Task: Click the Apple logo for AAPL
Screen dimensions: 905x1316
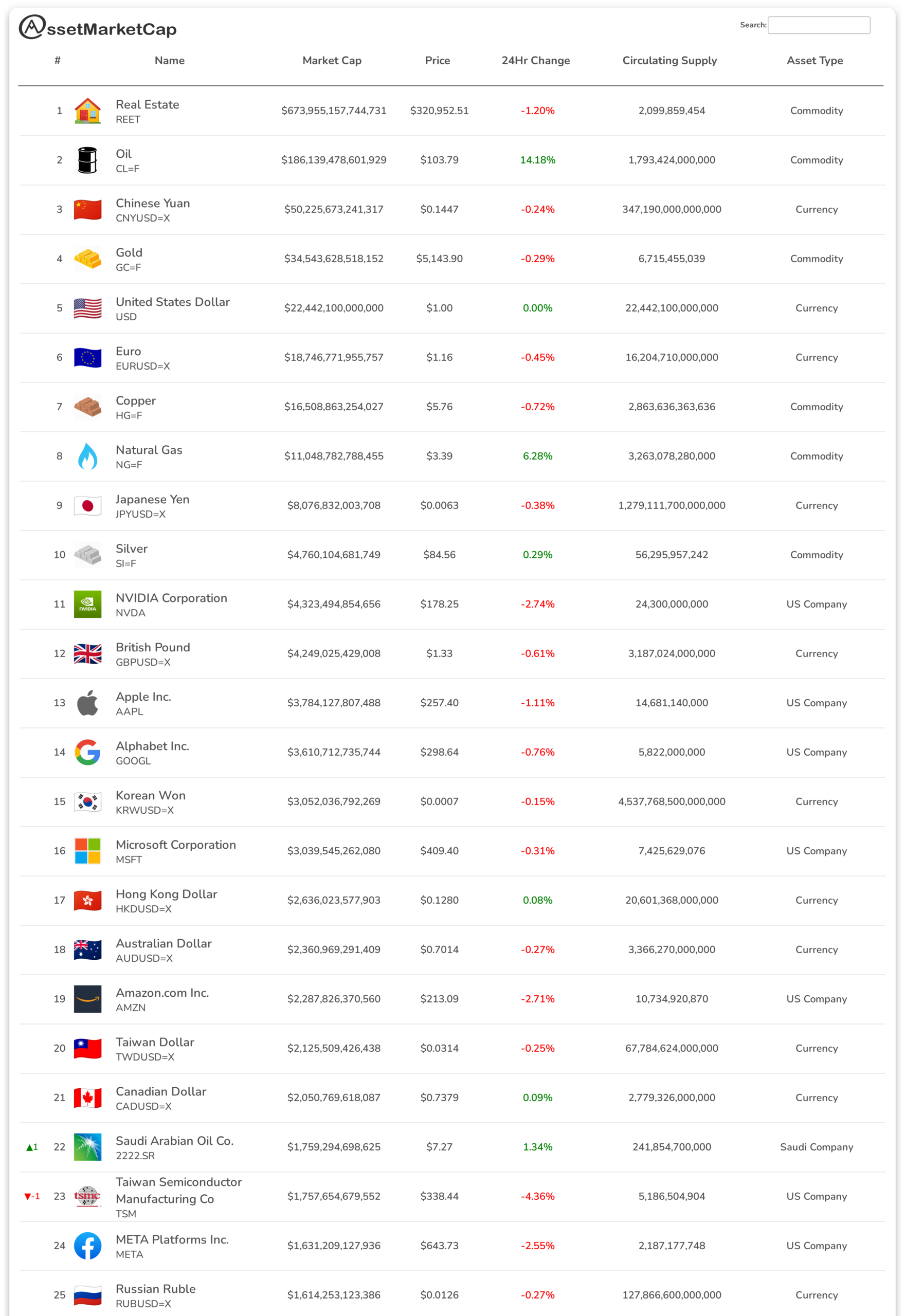Action: pos(87,703)
